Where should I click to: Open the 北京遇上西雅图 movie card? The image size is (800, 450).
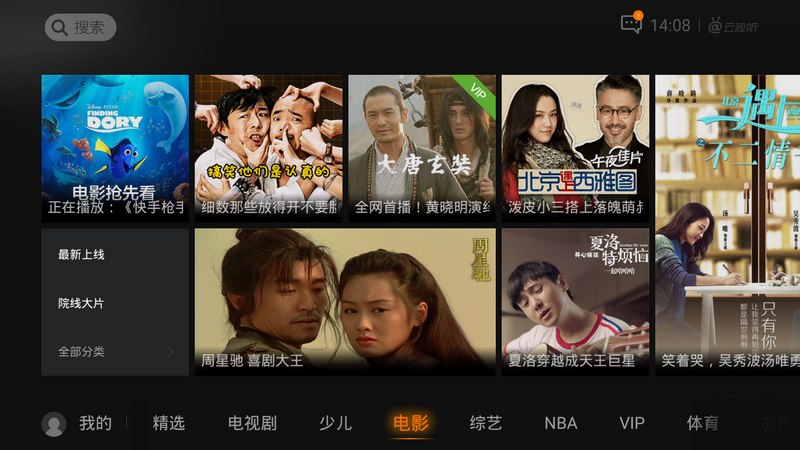[575, 148]
